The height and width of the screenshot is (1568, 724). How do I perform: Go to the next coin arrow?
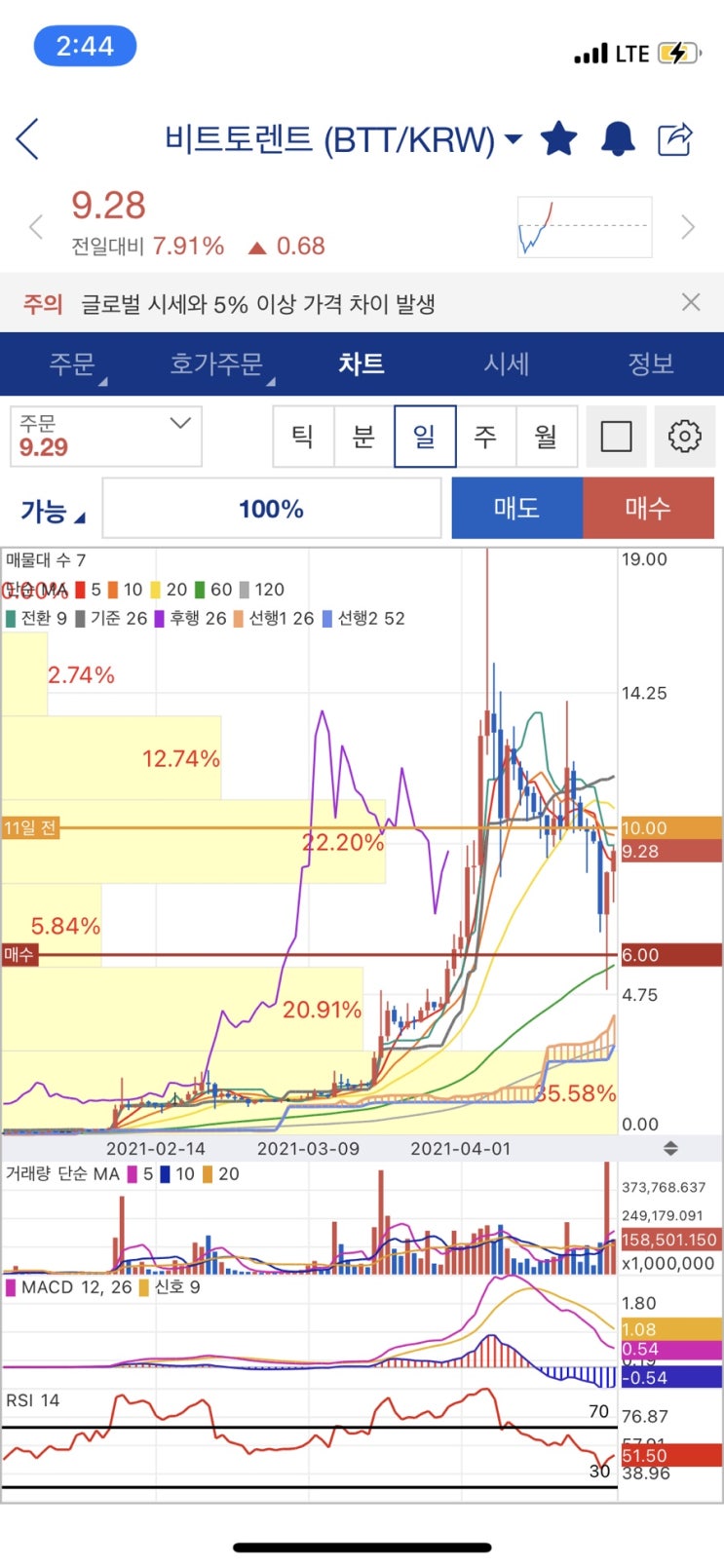pyautogui.click(x=688, y=227)
